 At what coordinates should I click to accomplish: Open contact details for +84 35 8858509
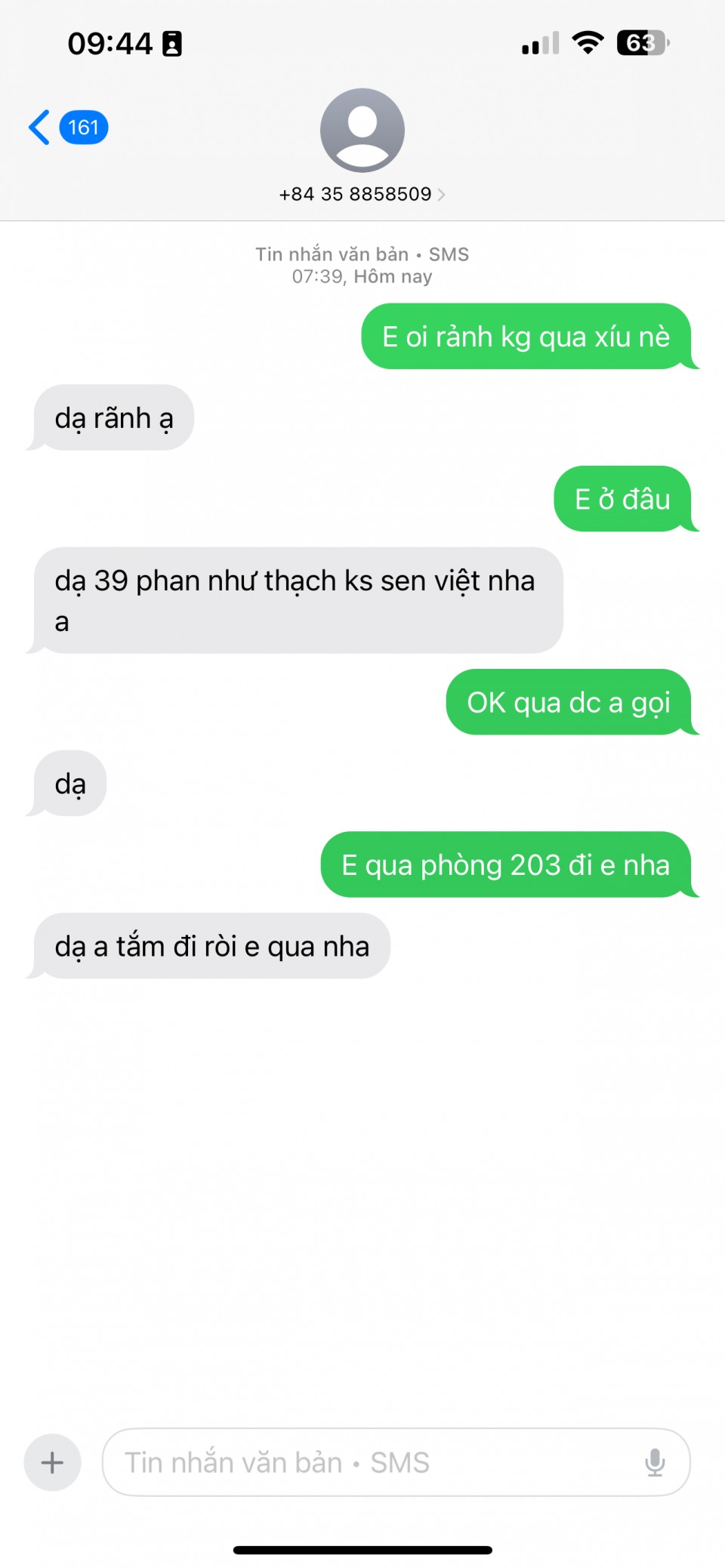(362, 194)
